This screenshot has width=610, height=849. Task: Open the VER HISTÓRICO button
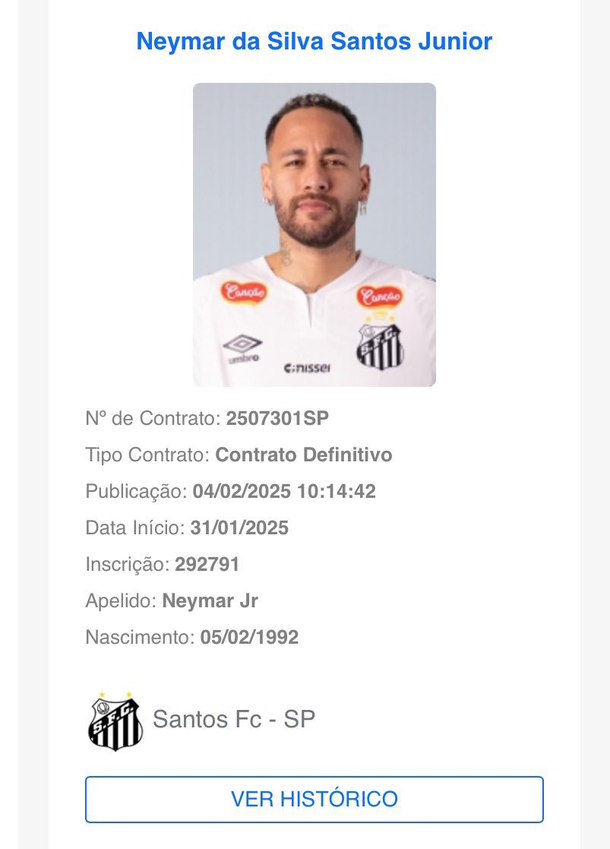pos(314,799)
